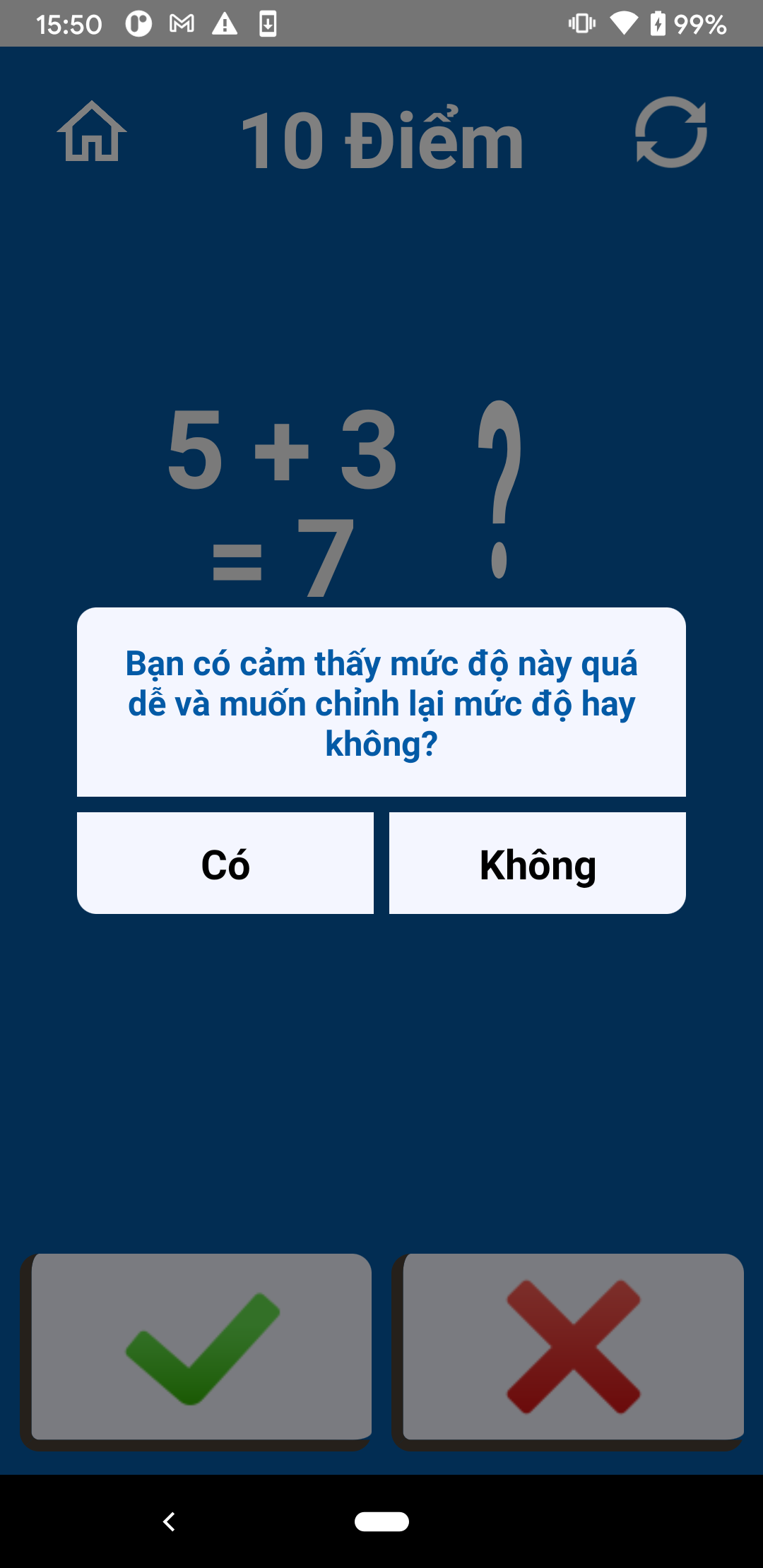The height and width of the screenshot is (1568, 763).
Task: Choose Không to keep the current level
Action: 537,863
